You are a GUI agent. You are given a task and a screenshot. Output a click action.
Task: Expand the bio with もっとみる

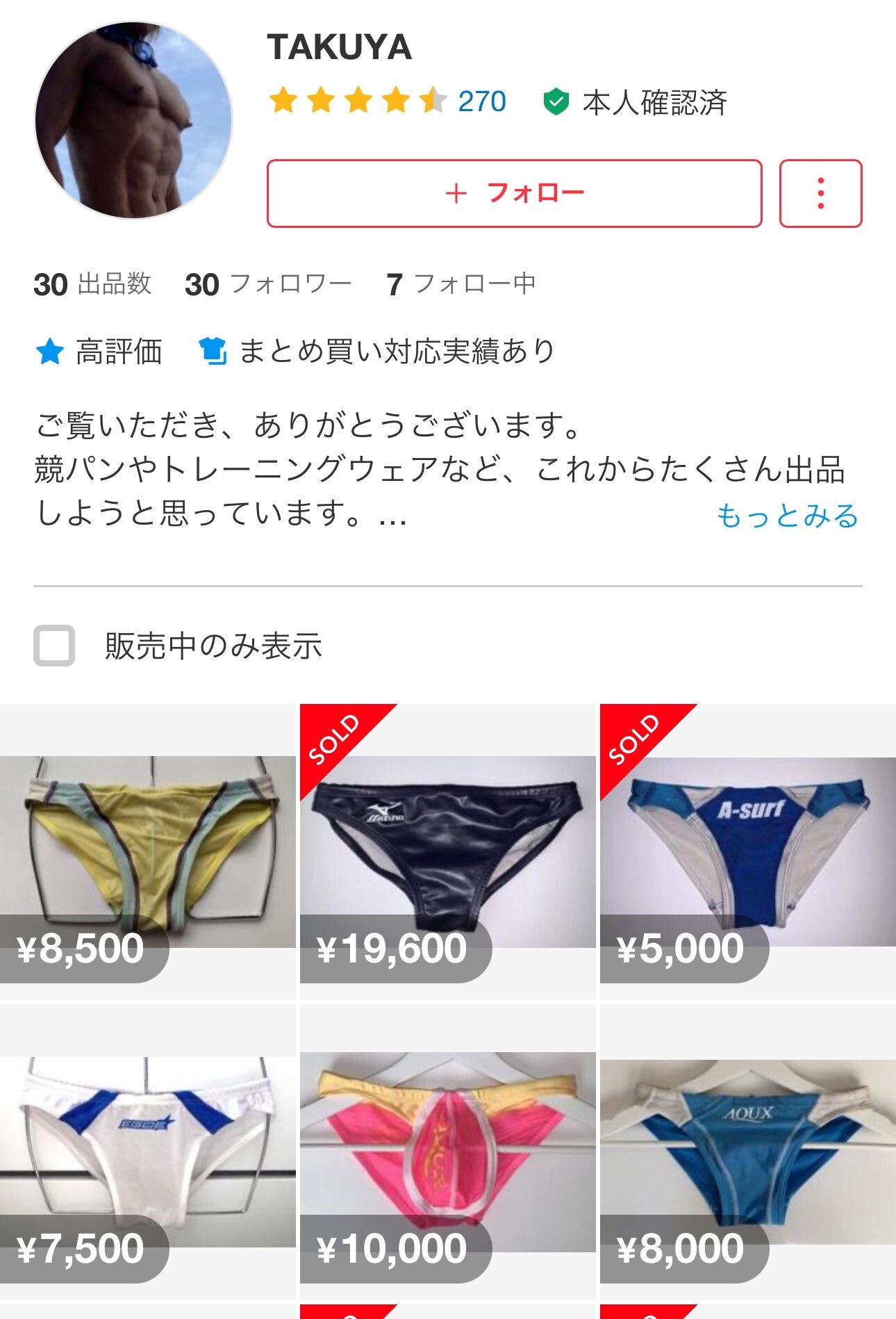[x=788, y=516]
